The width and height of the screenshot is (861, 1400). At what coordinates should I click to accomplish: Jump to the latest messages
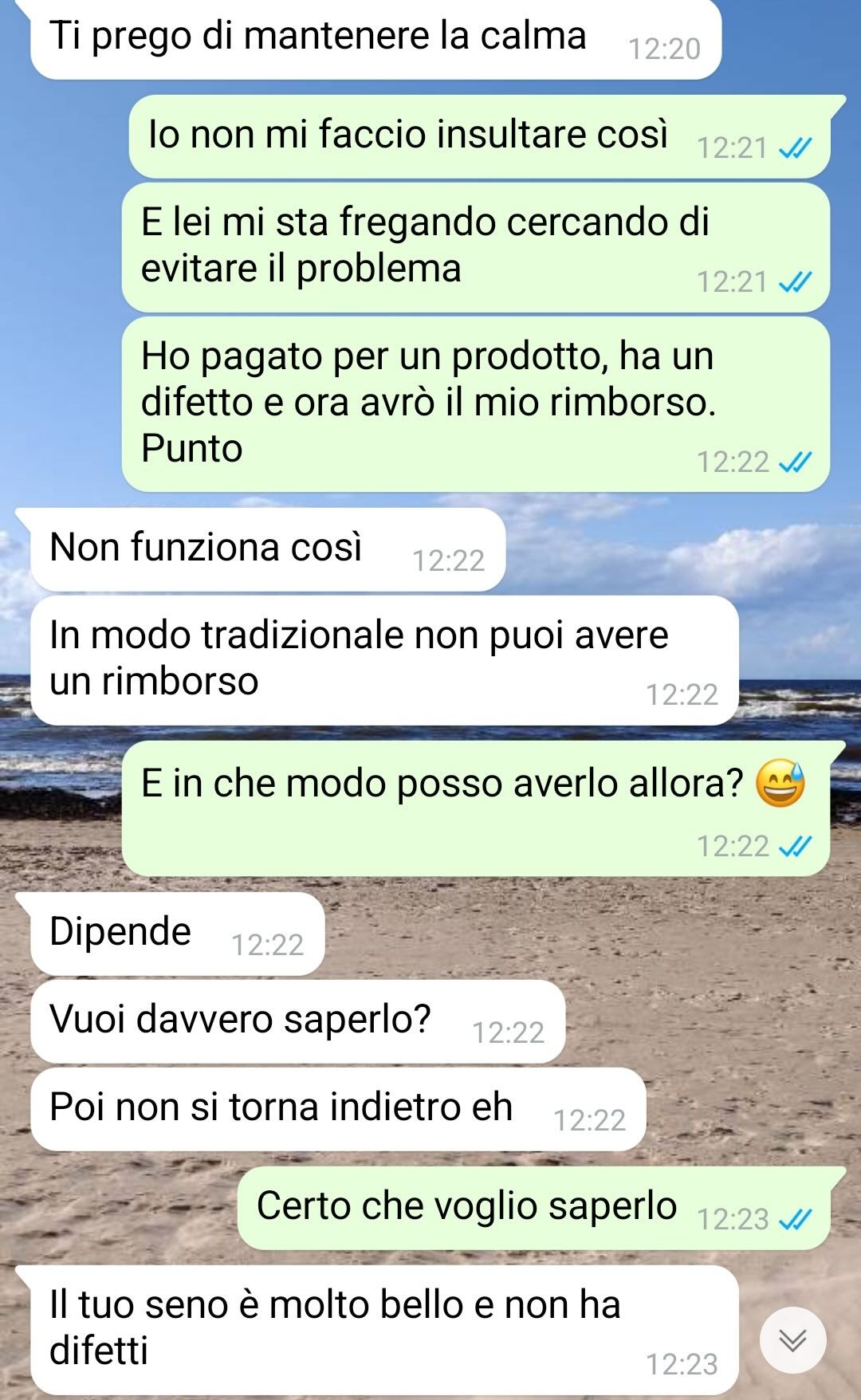tap(792, 1341)
